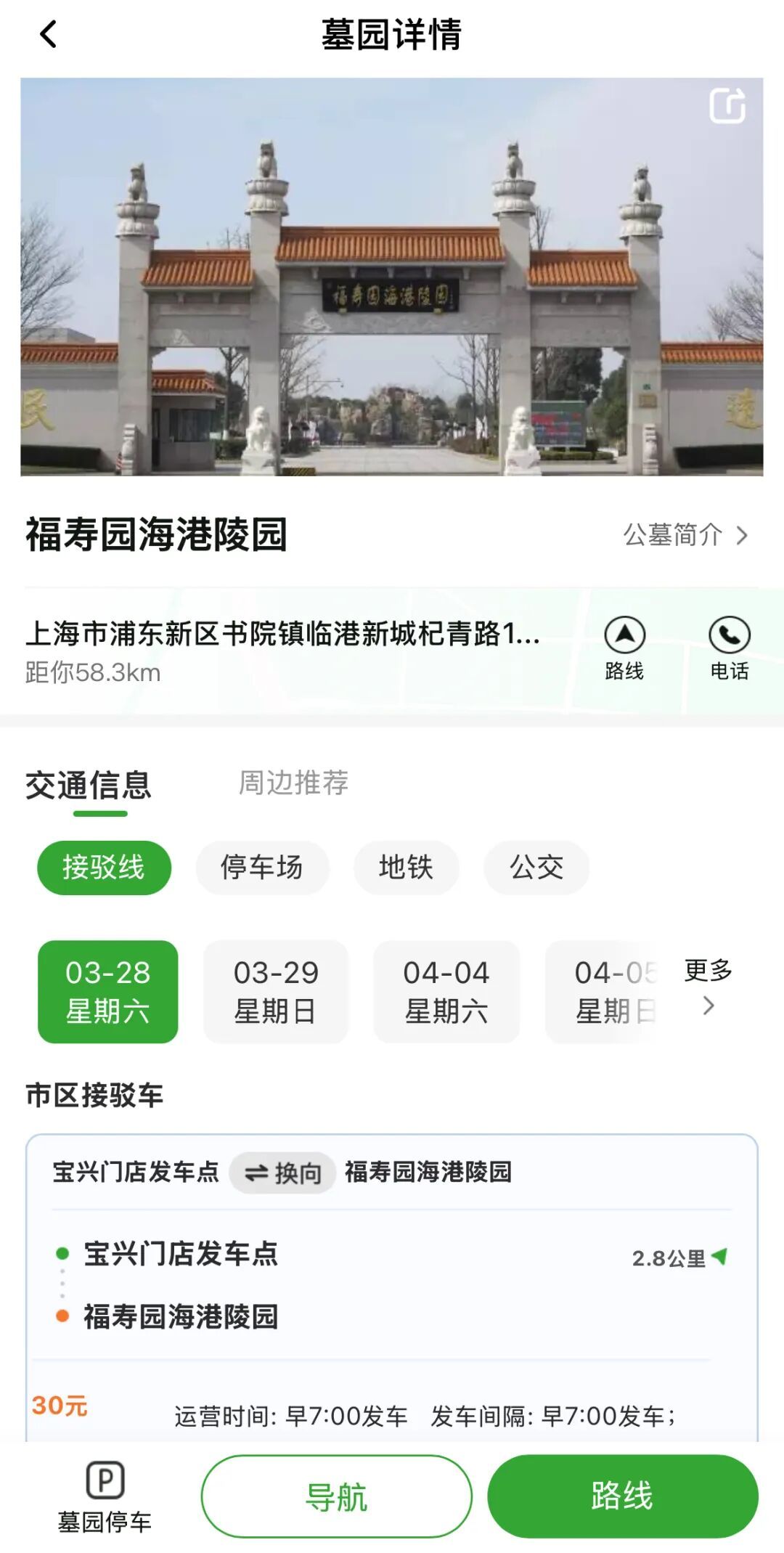Viewport: 784px width, 1553px height.
Task: Pick date 04-05 星期日
Action: click(x=610, y=991)
